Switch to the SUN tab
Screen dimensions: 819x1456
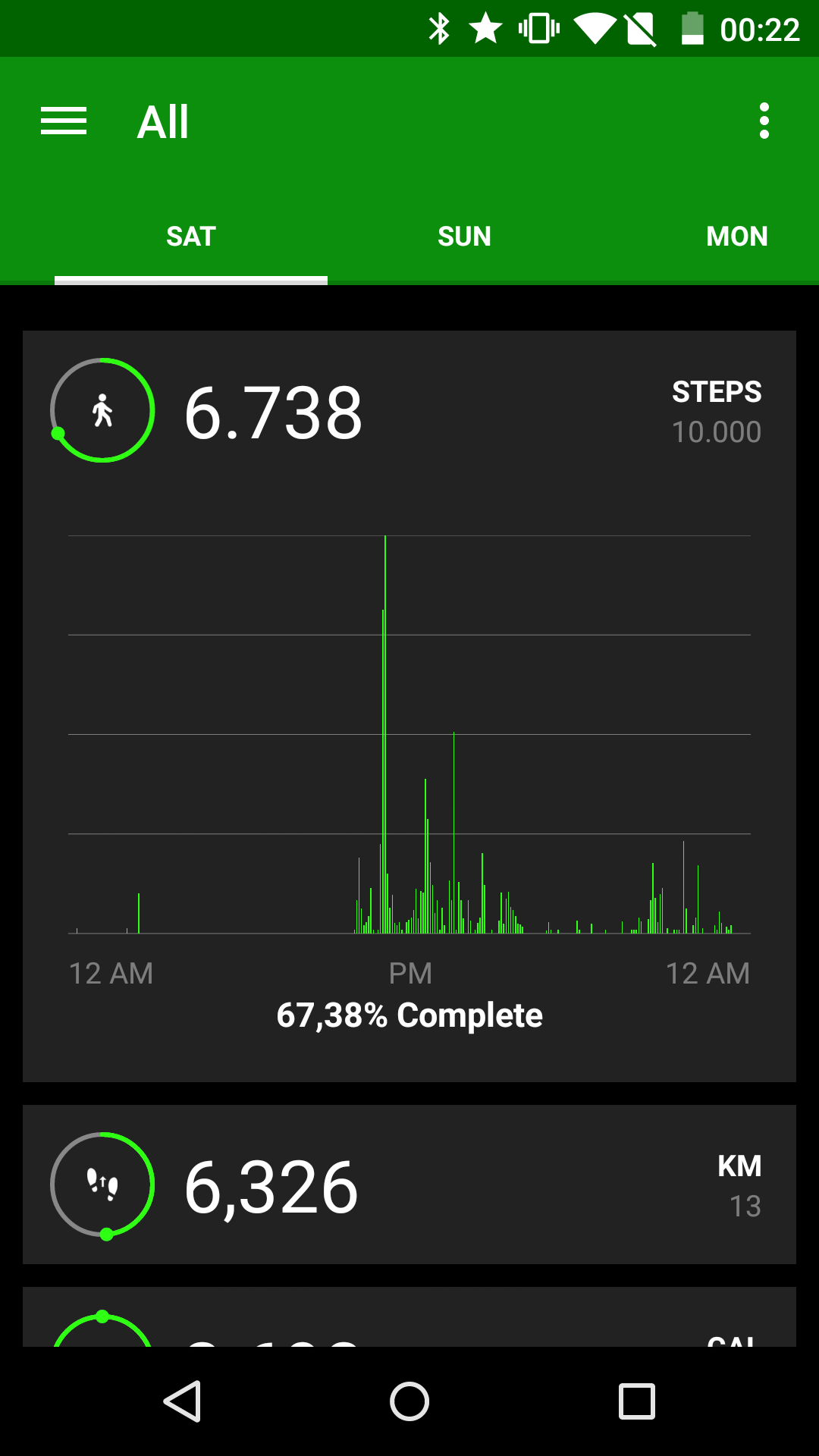point(464,237)
